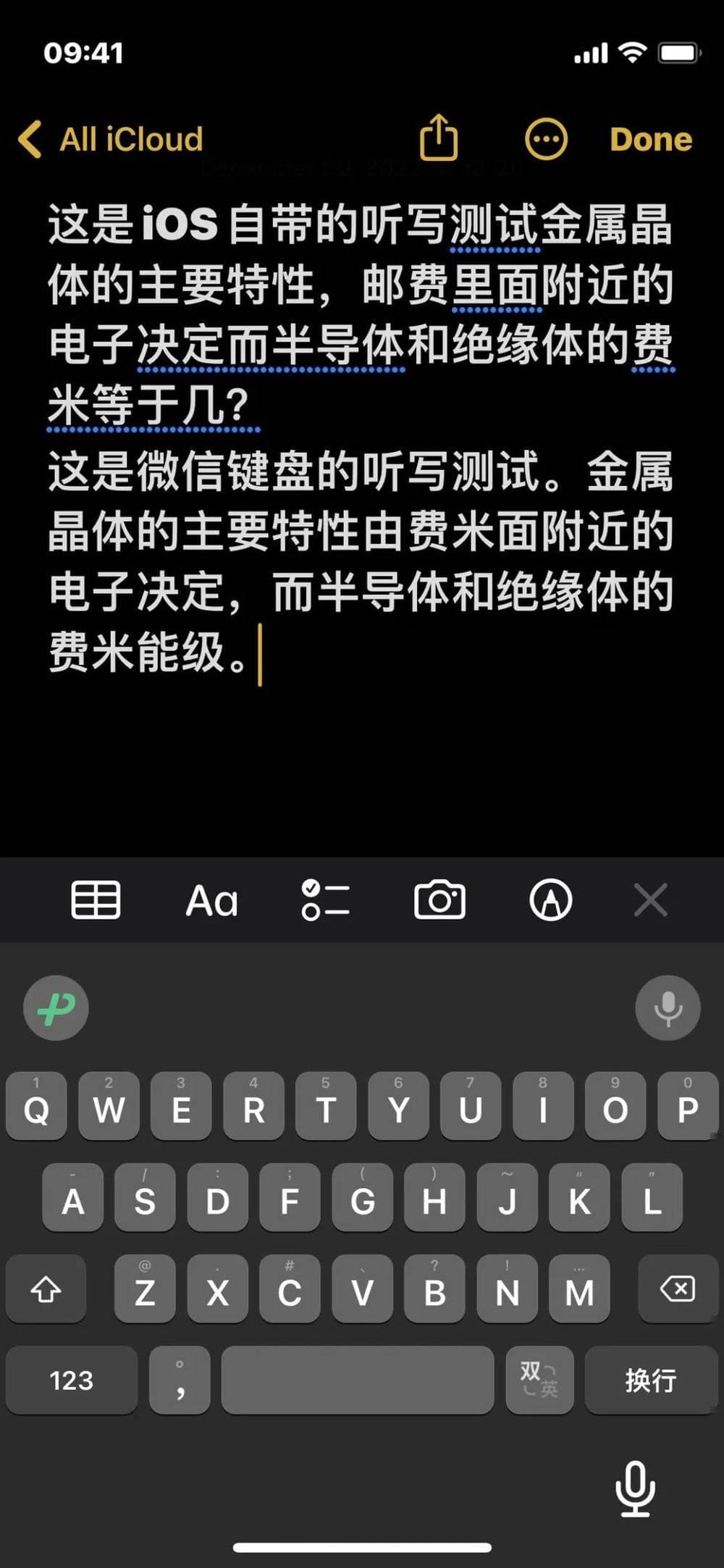Start WeChat keyboard voice input
This screenshot has width=724, height=1568.
[x=668, y=1007]
